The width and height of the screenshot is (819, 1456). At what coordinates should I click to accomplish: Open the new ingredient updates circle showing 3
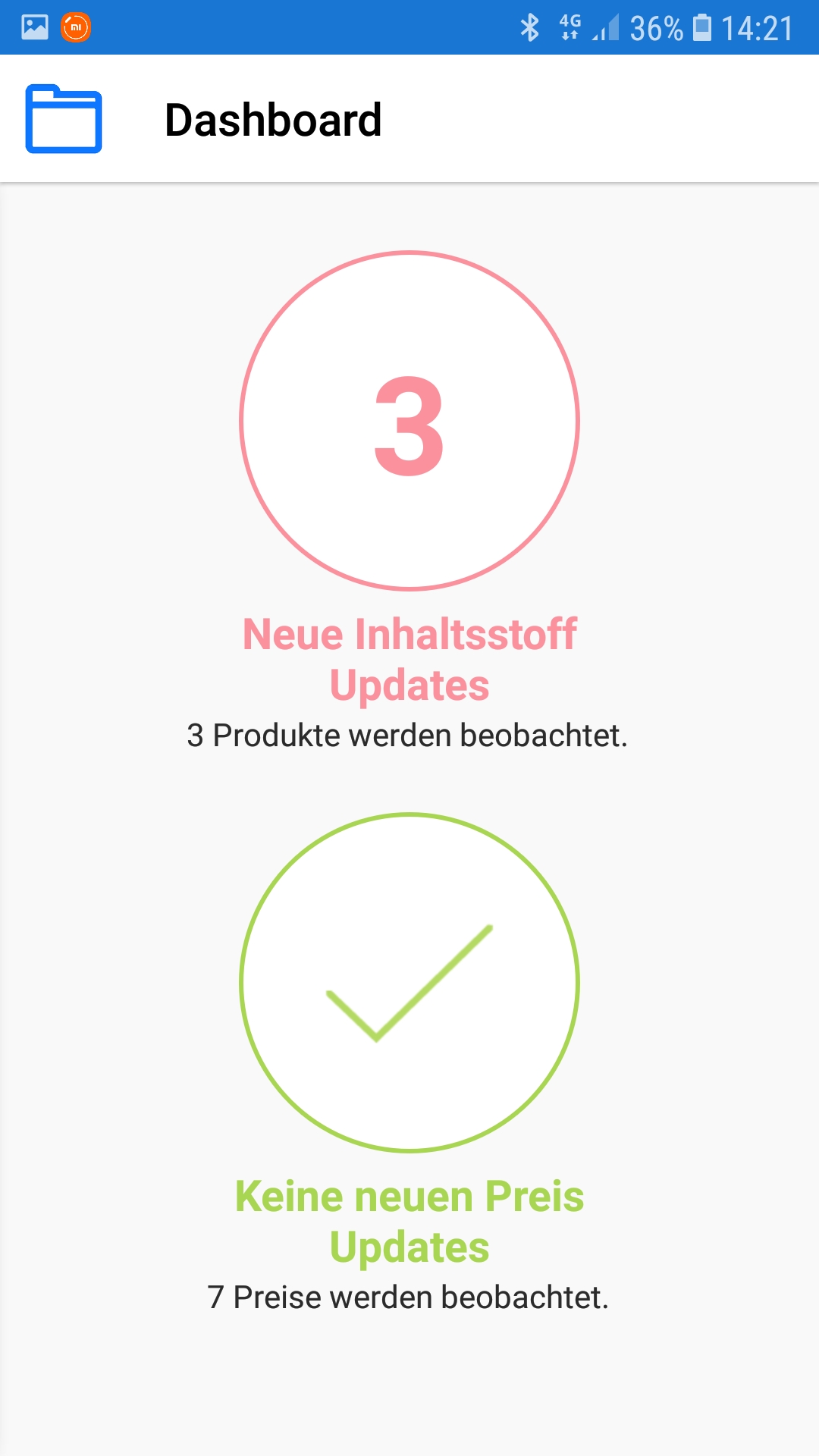[409, 421]
